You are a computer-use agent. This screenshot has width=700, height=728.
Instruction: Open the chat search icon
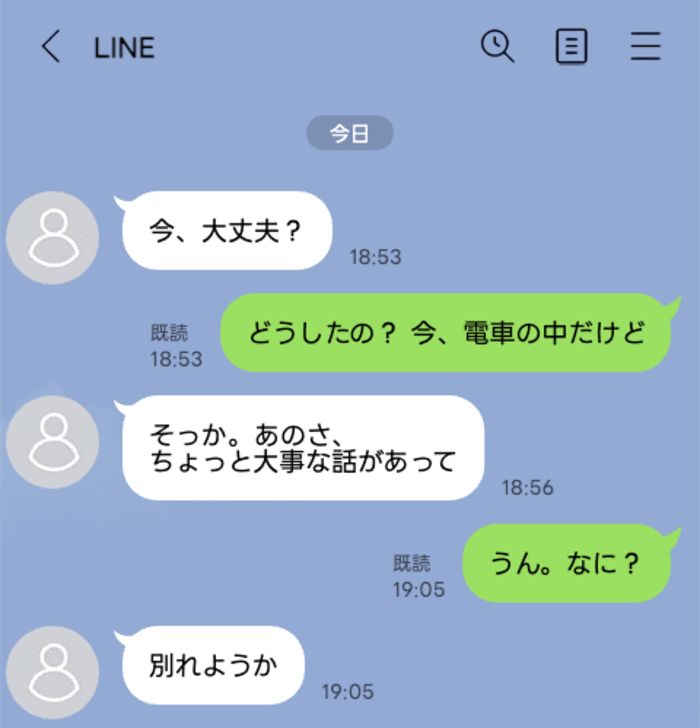tap(497, 46)
